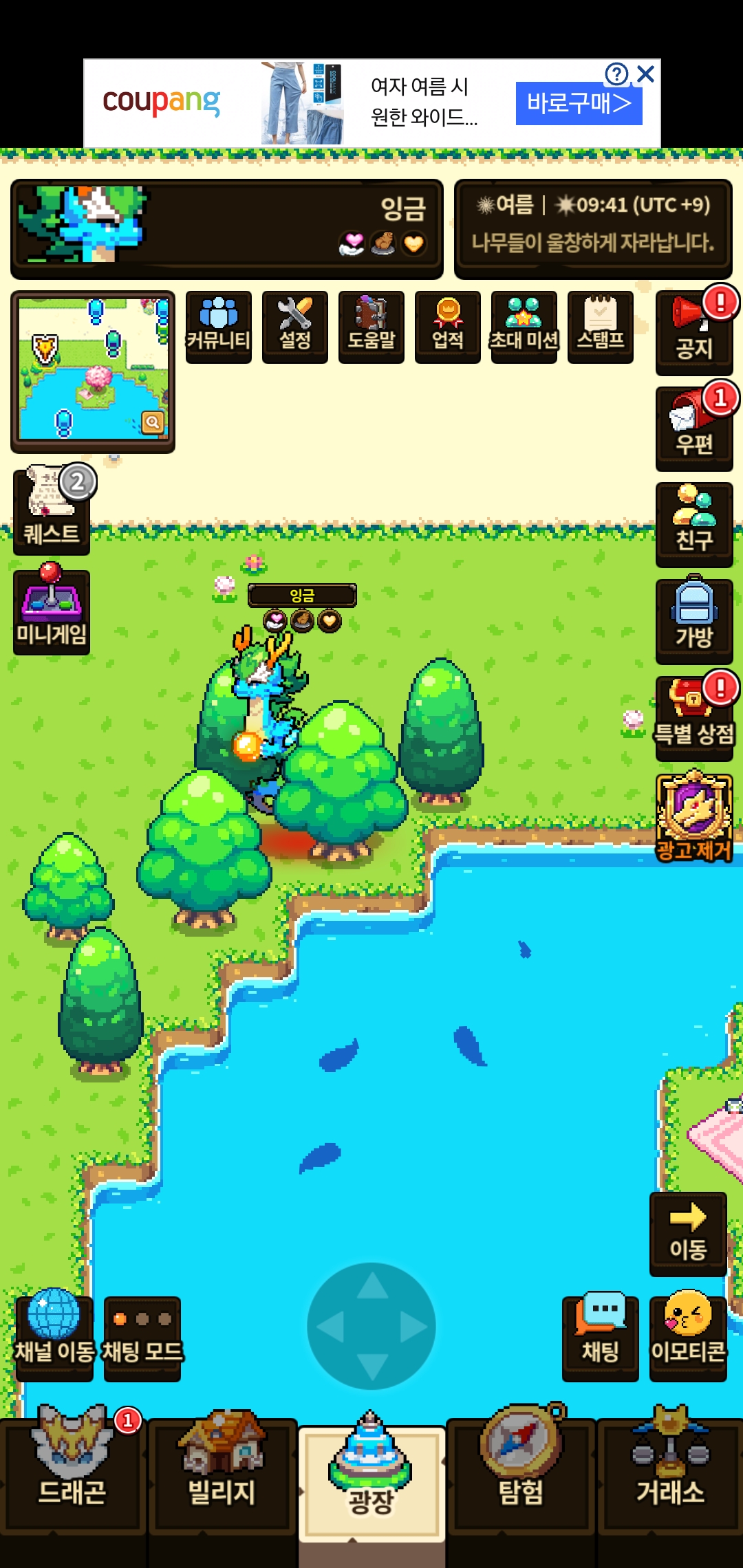Open the 가방 bag inventory
The image size is (743, 1568).
tap(694, 622)
